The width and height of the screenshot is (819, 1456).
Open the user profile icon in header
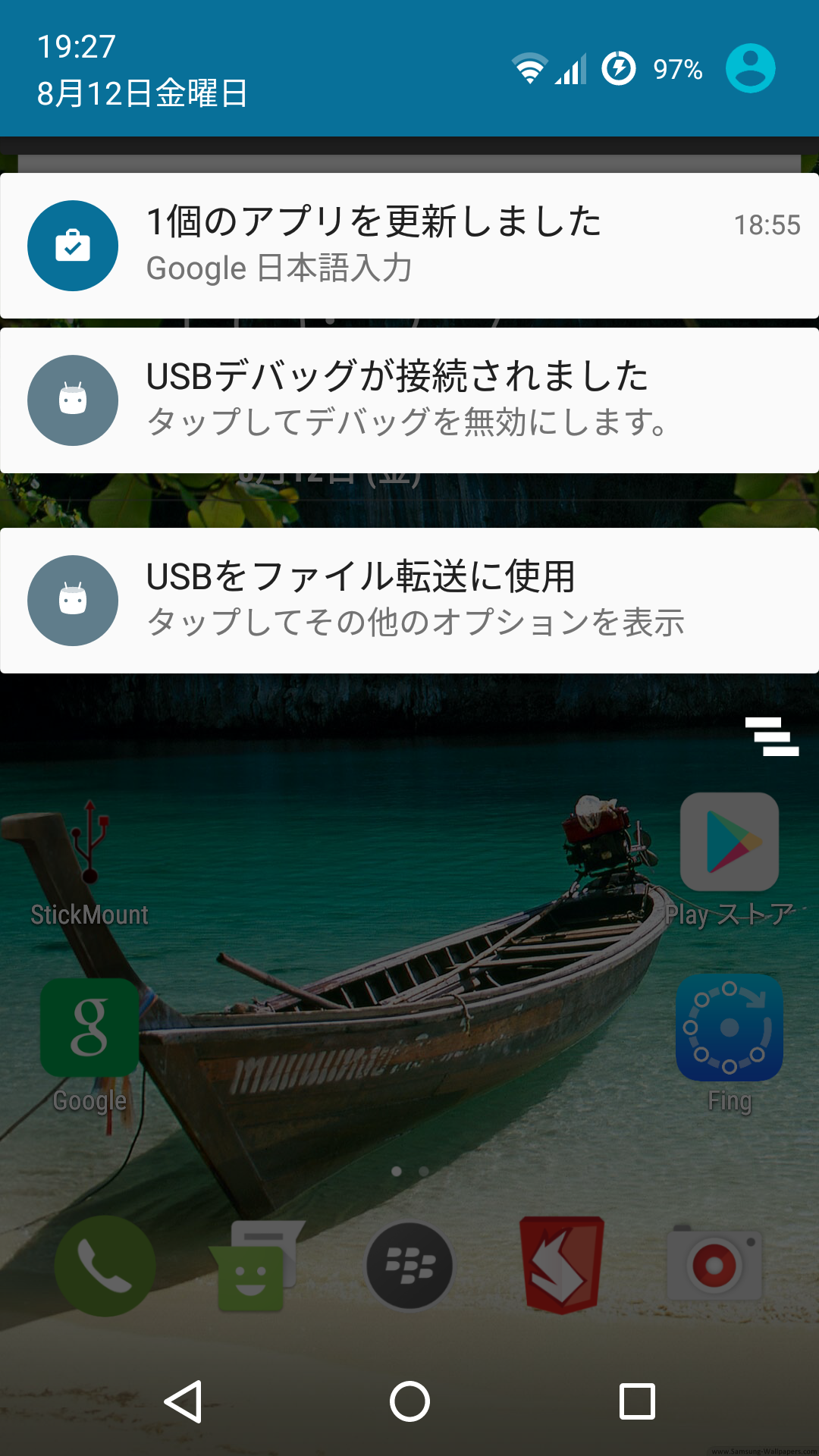coord(750,69)
